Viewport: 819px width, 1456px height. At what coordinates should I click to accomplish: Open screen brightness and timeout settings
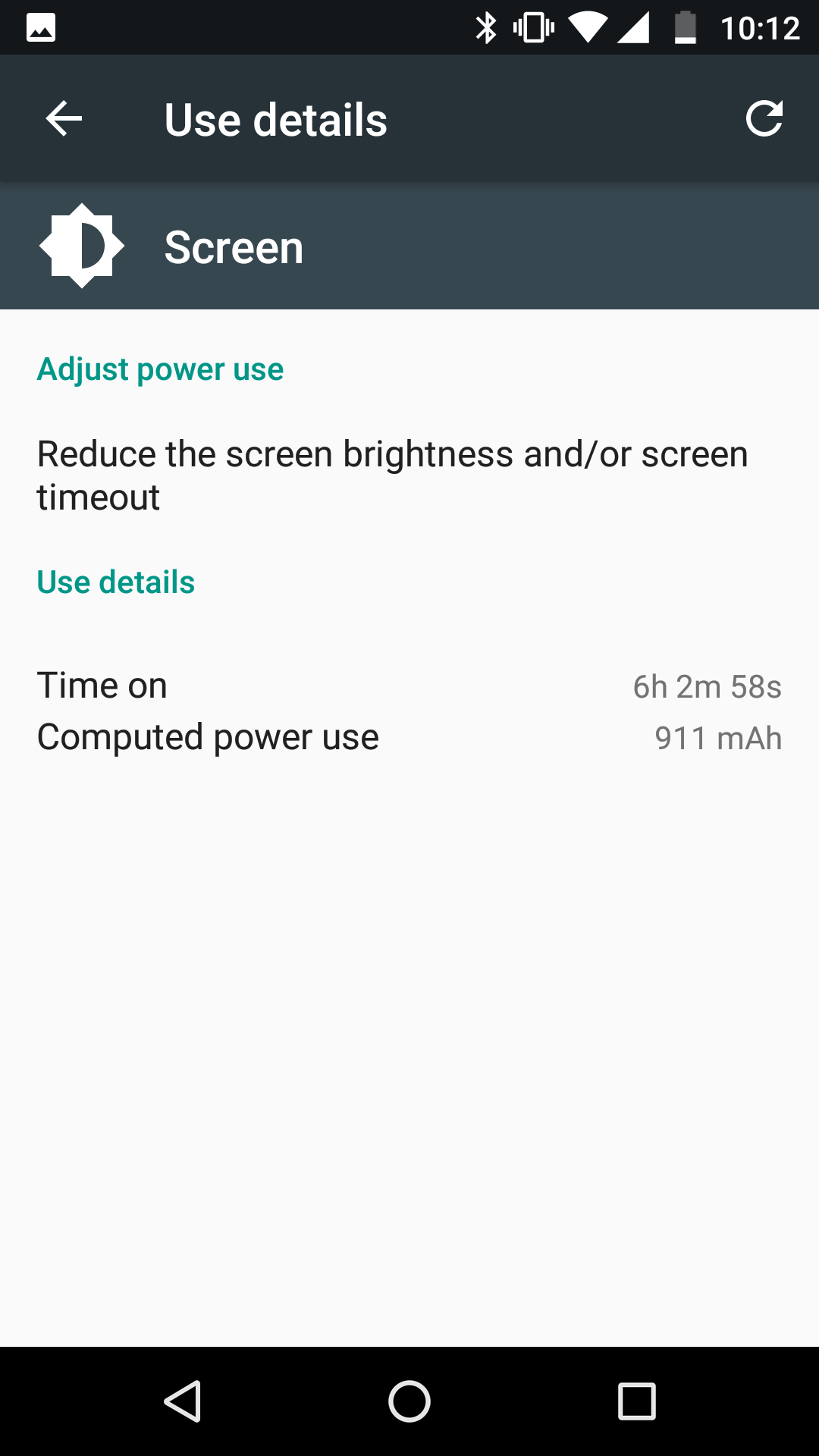point(393,475)
